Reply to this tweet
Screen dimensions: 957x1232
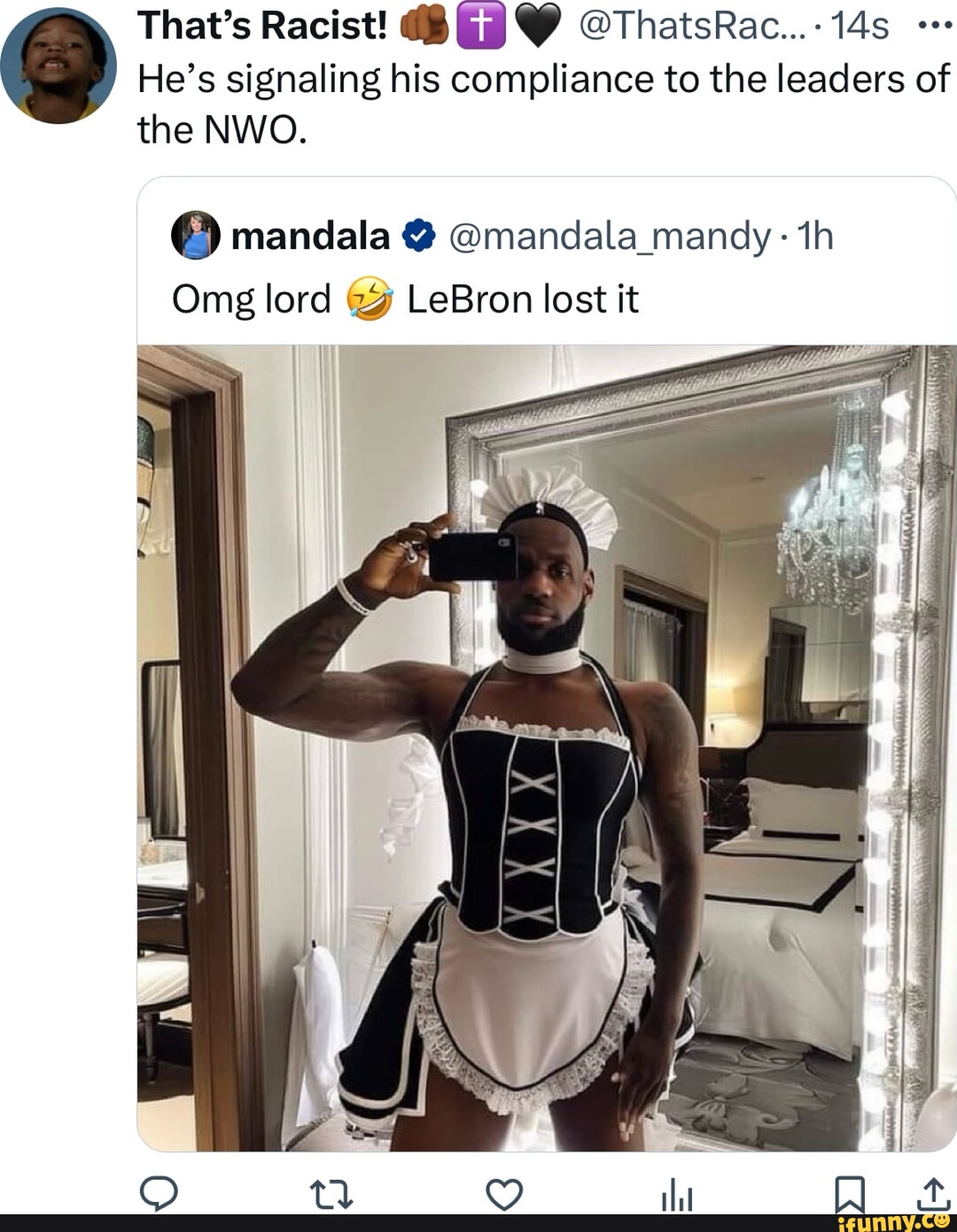point(159,1194)
